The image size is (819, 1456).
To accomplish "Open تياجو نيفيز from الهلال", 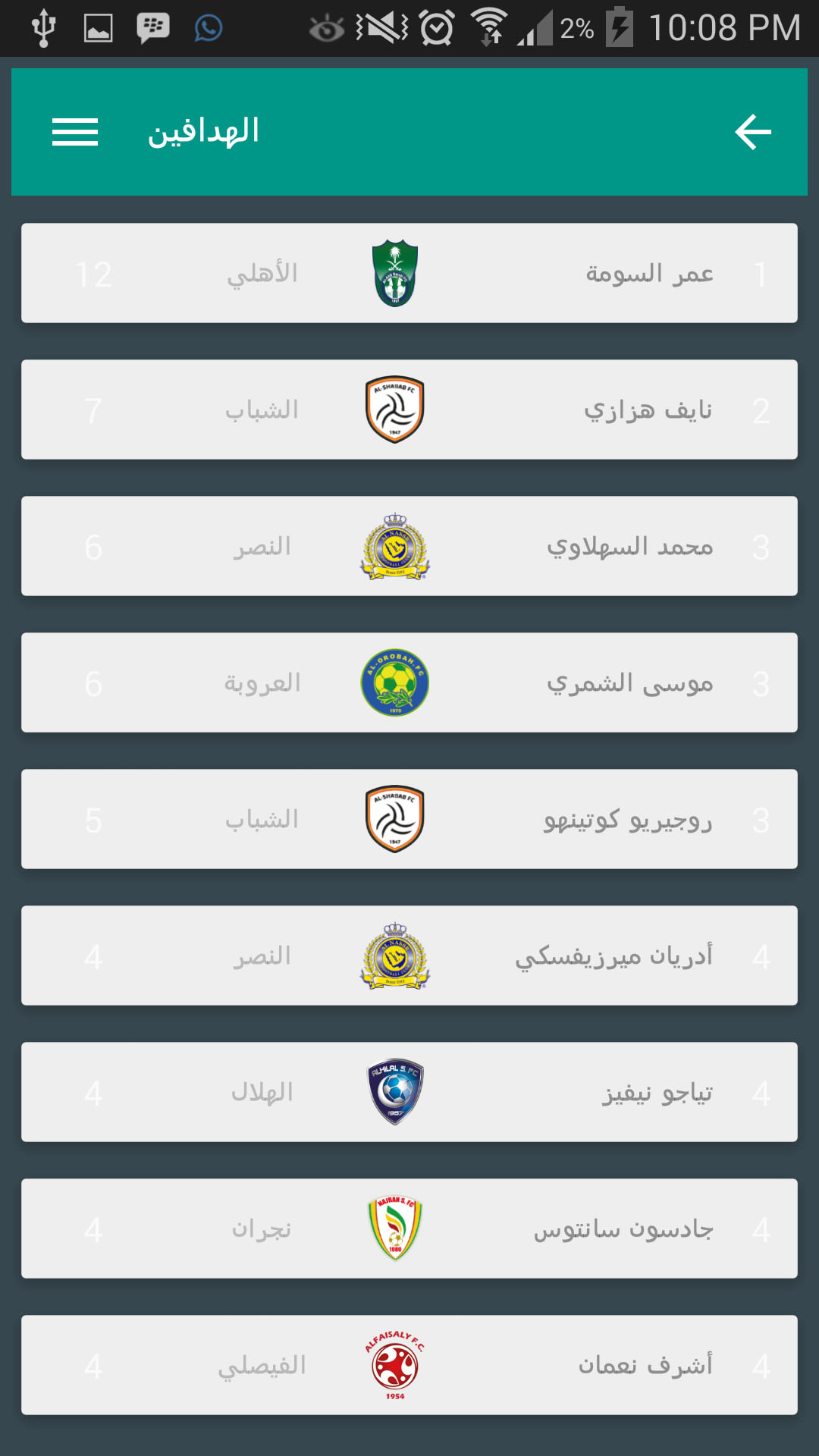I will coord(409,1092).
